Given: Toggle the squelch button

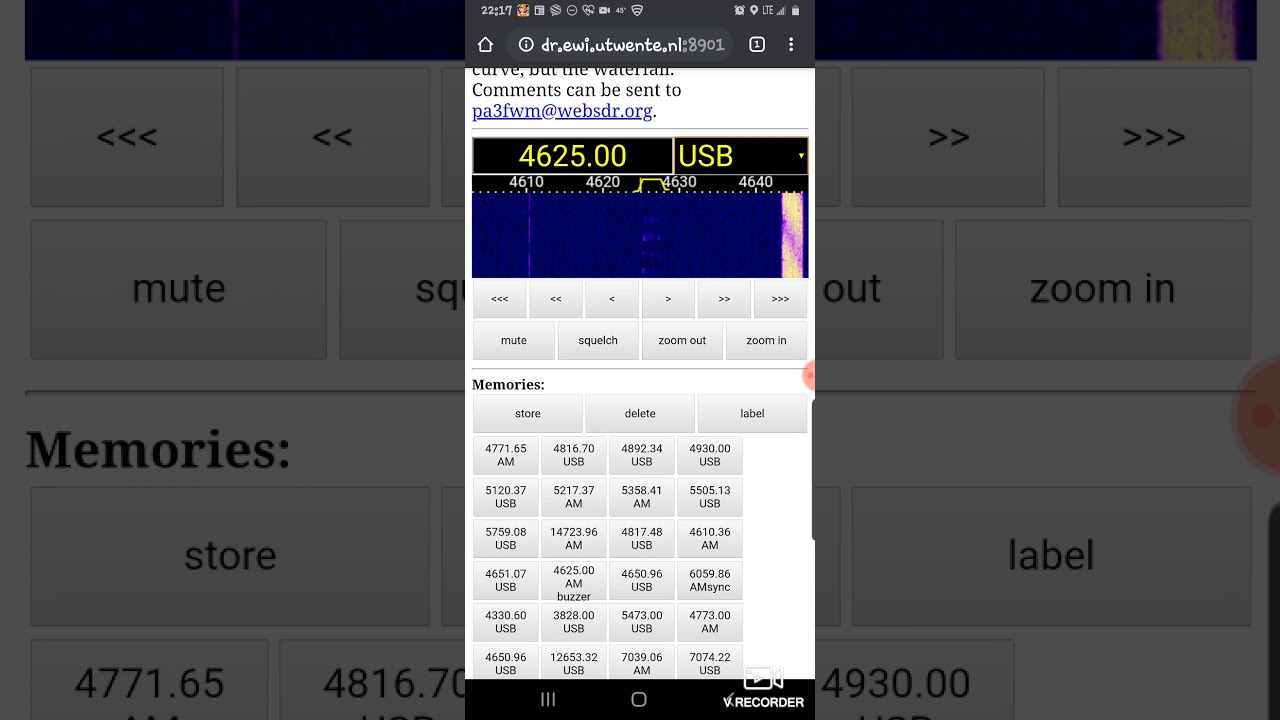Looking at the screenshot, I should pos(598,341).
